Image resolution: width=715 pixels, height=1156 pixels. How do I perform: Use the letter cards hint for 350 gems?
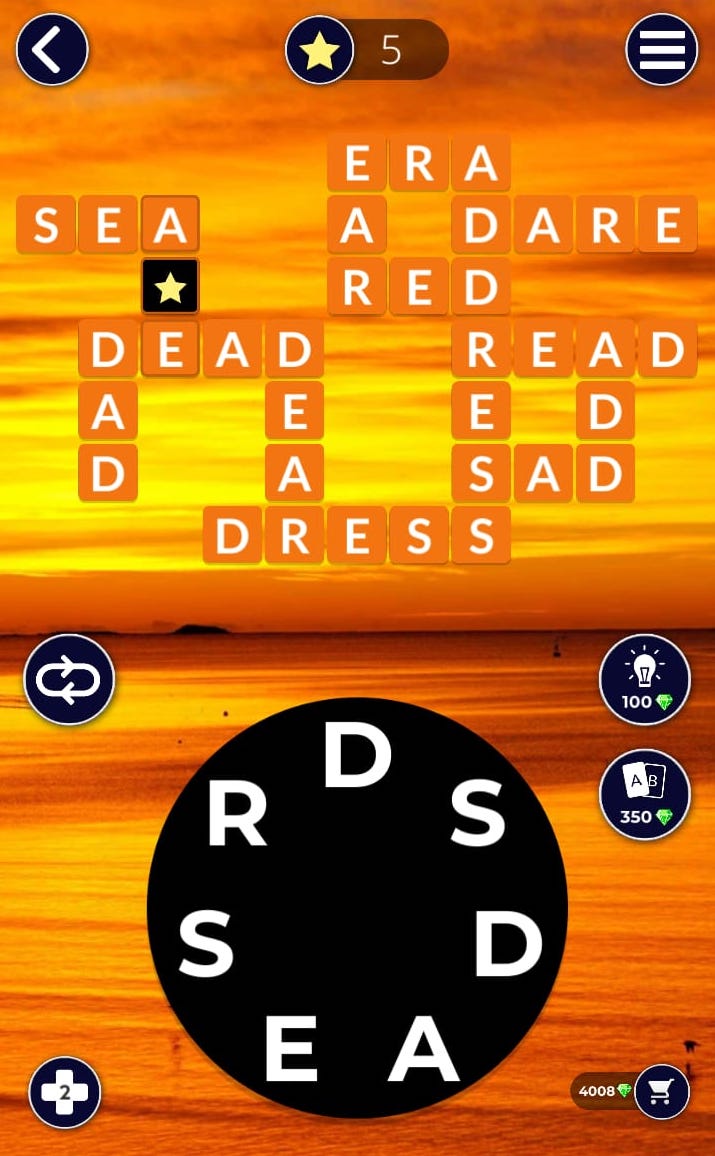coord(645,794)
